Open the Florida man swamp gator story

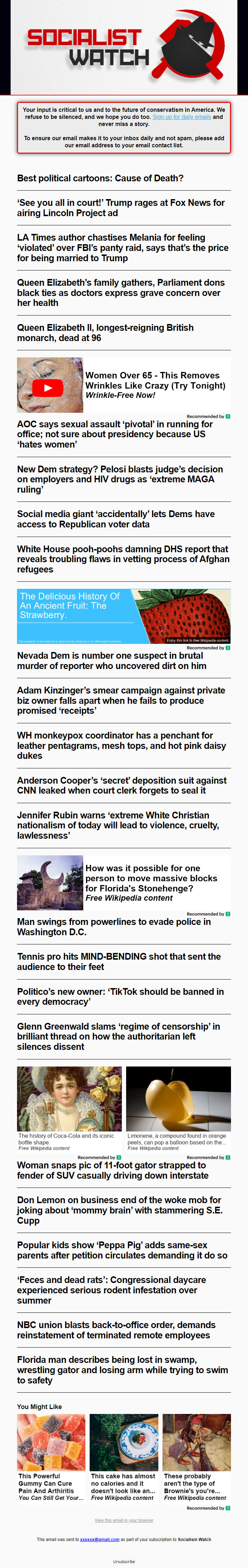pos(122,1370)
